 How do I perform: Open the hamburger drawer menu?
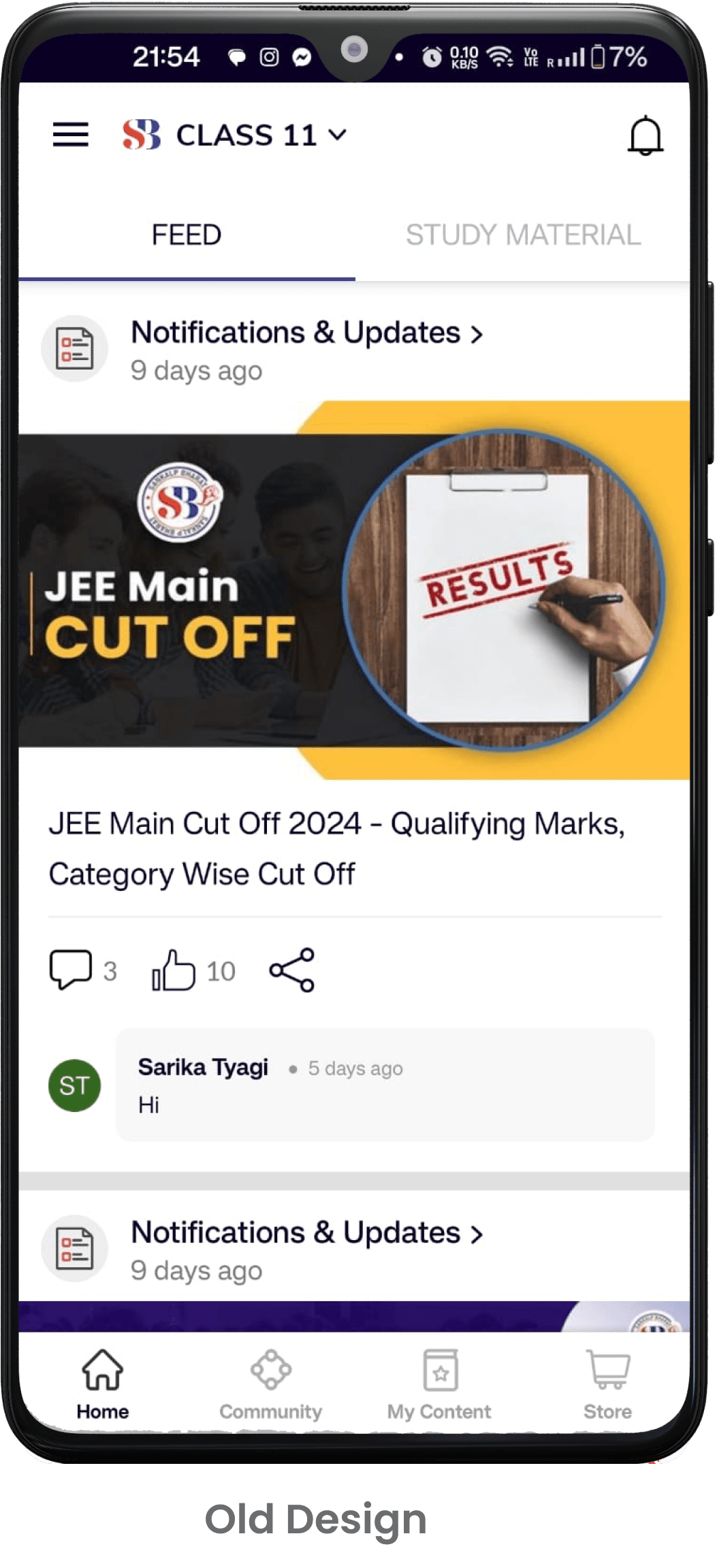point(71,135)
